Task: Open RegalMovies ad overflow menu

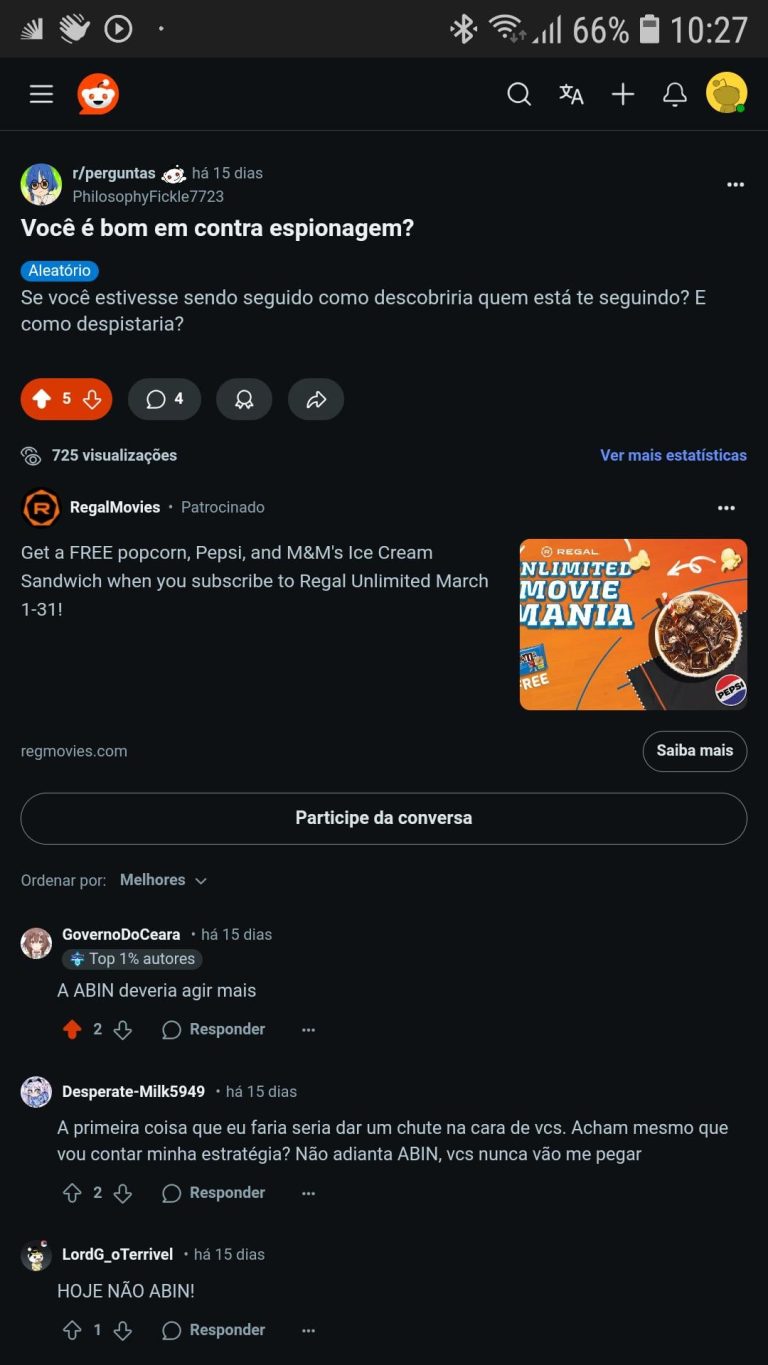Action: click(x=726, y=508)
